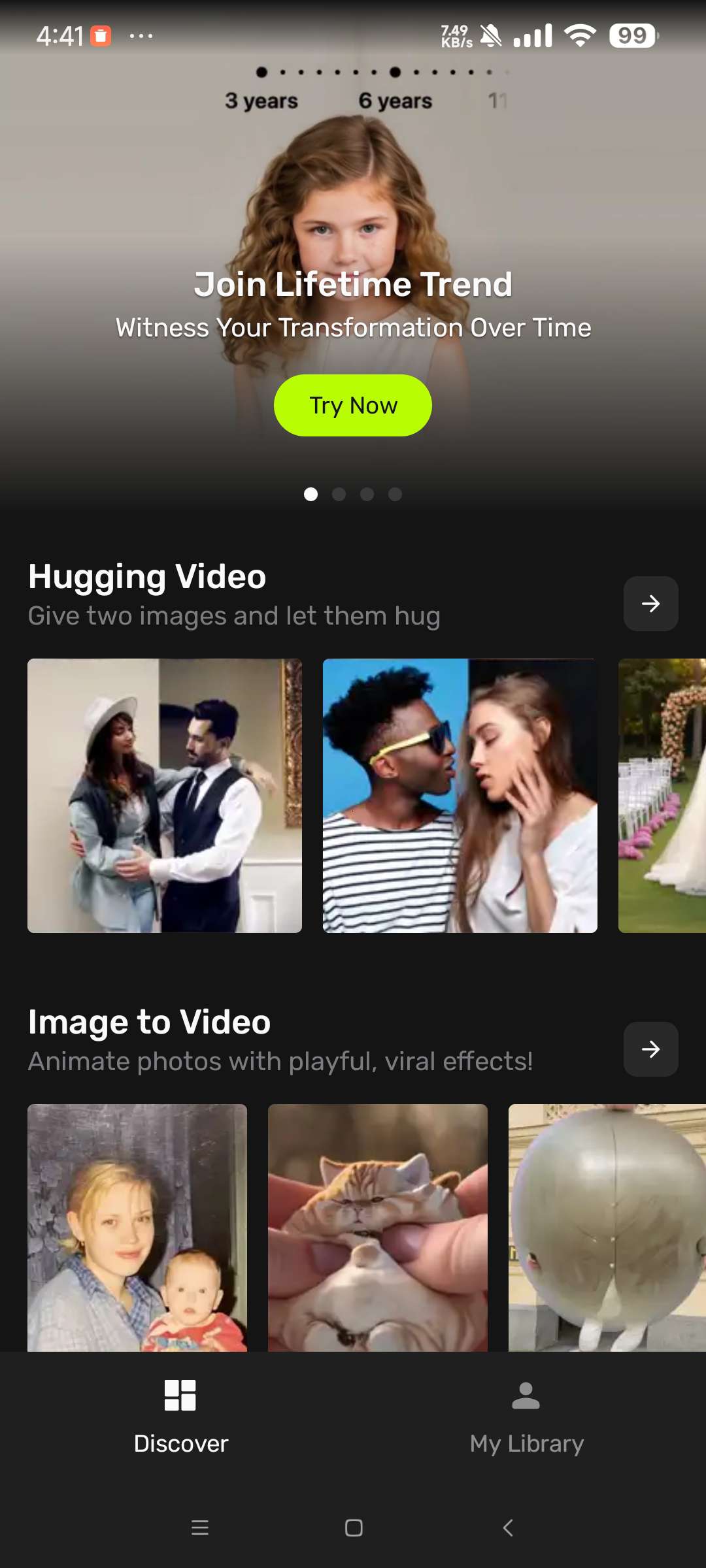Switch to the My Library tab
The image size is (706, 1568).
[526, 1414]
